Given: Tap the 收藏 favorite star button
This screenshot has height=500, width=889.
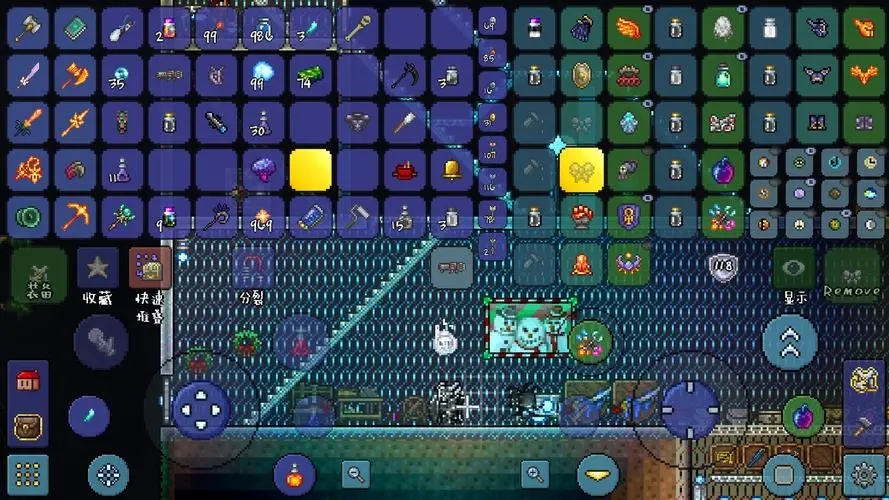Looking at the screenshot, I should 98,268.
